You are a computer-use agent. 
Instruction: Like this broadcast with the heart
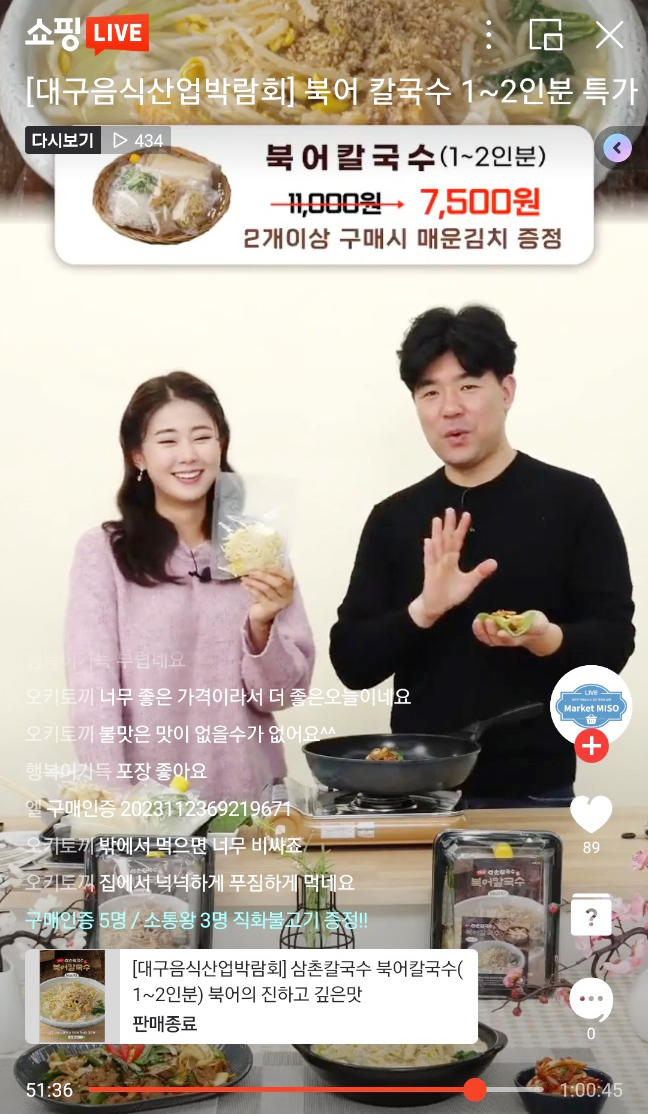tap(591, 814)
